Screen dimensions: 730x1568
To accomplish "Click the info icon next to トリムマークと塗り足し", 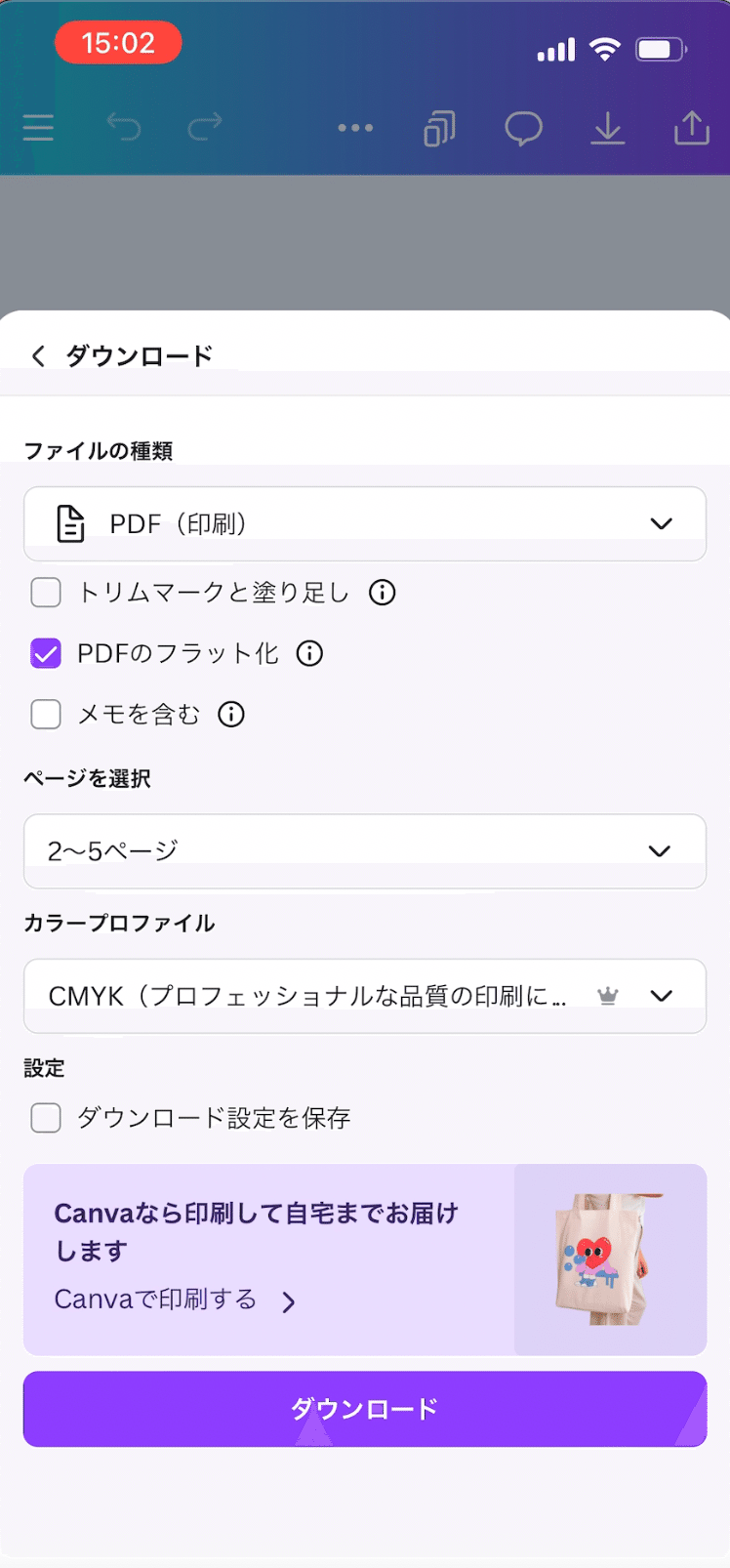I will point(383,593).
